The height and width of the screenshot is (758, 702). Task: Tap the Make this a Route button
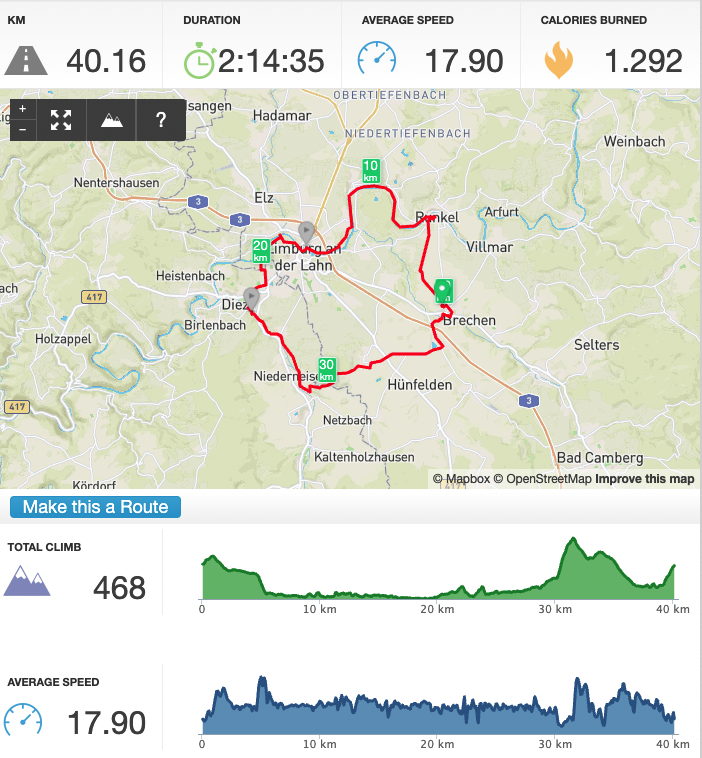(x=95, y=506)
